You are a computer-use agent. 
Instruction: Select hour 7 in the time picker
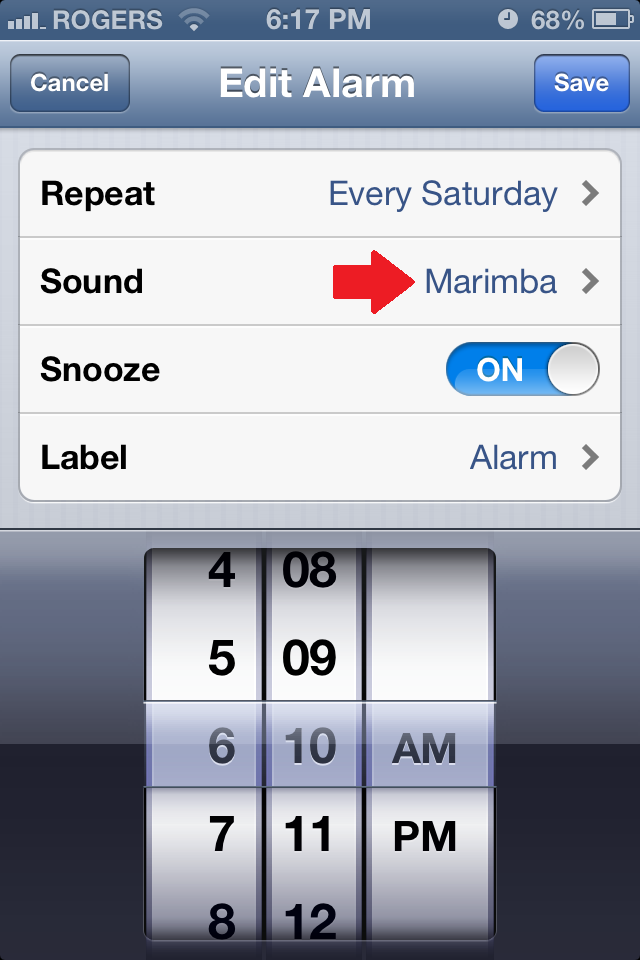pos(221,834)
